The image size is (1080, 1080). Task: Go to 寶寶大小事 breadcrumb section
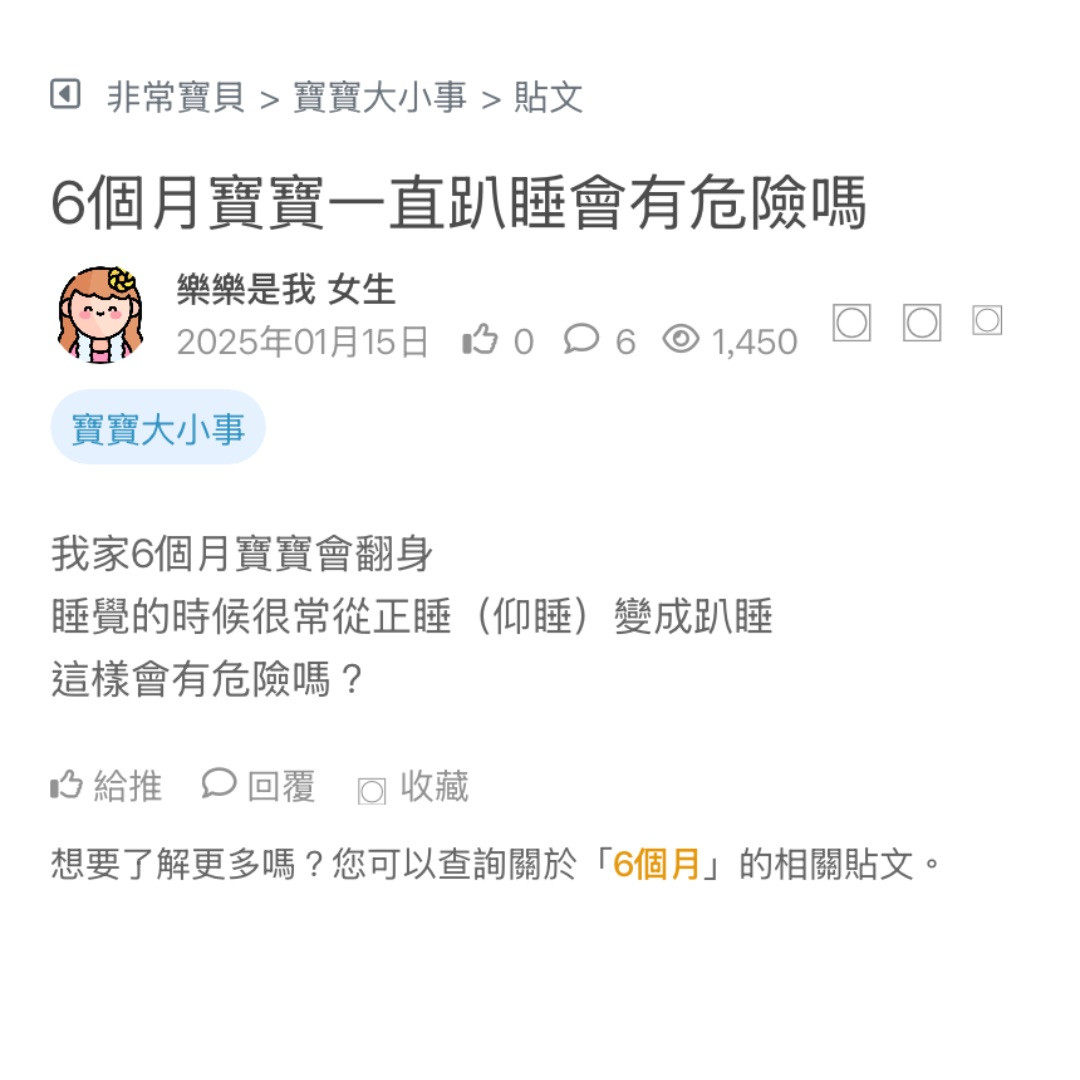379,98
